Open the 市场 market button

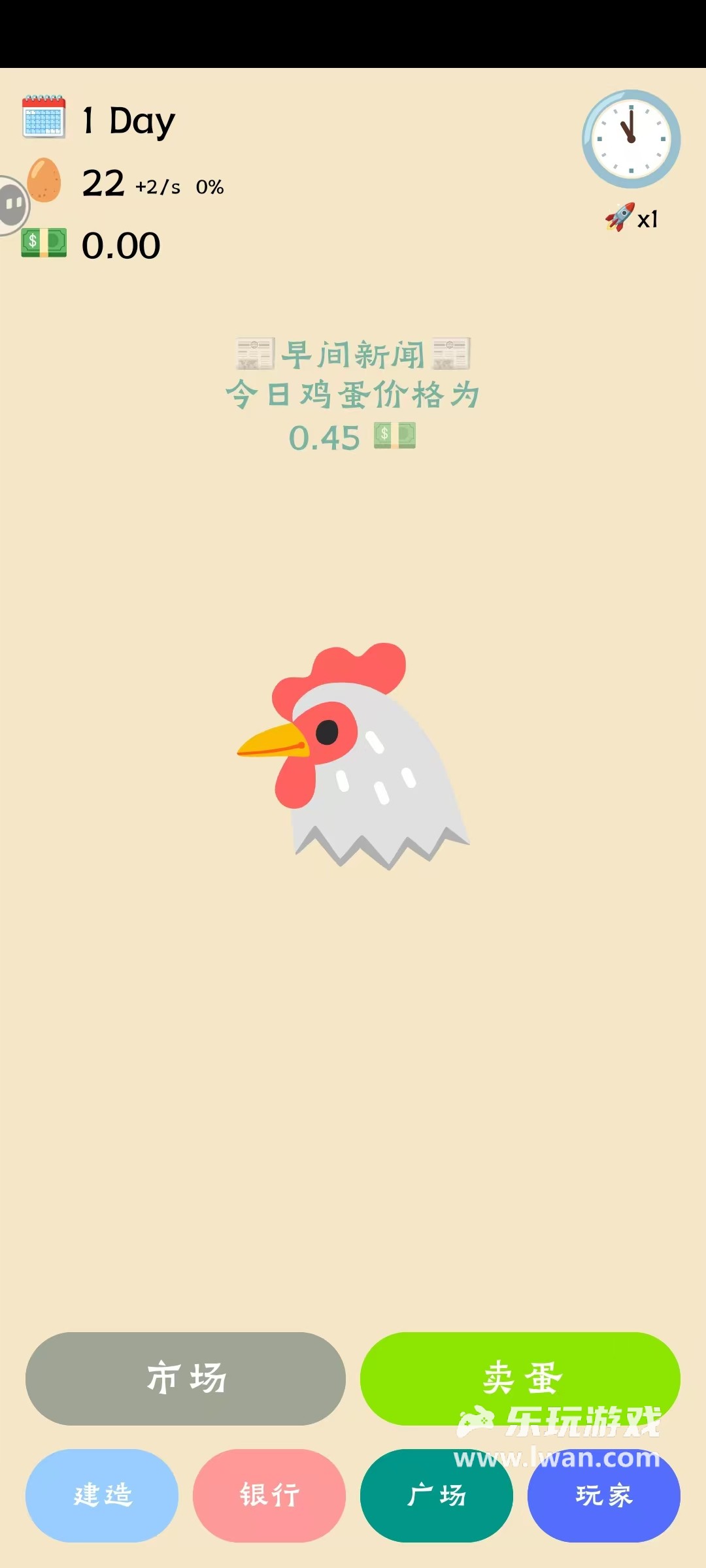pos(186,1379)
